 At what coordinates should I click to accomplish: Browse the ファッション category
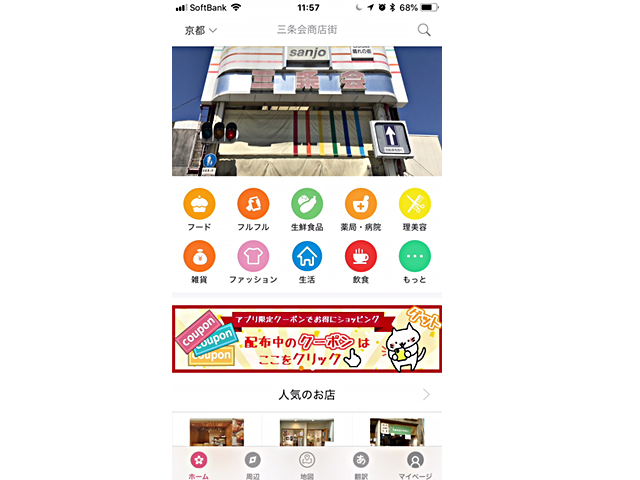(x=253, y=256)
